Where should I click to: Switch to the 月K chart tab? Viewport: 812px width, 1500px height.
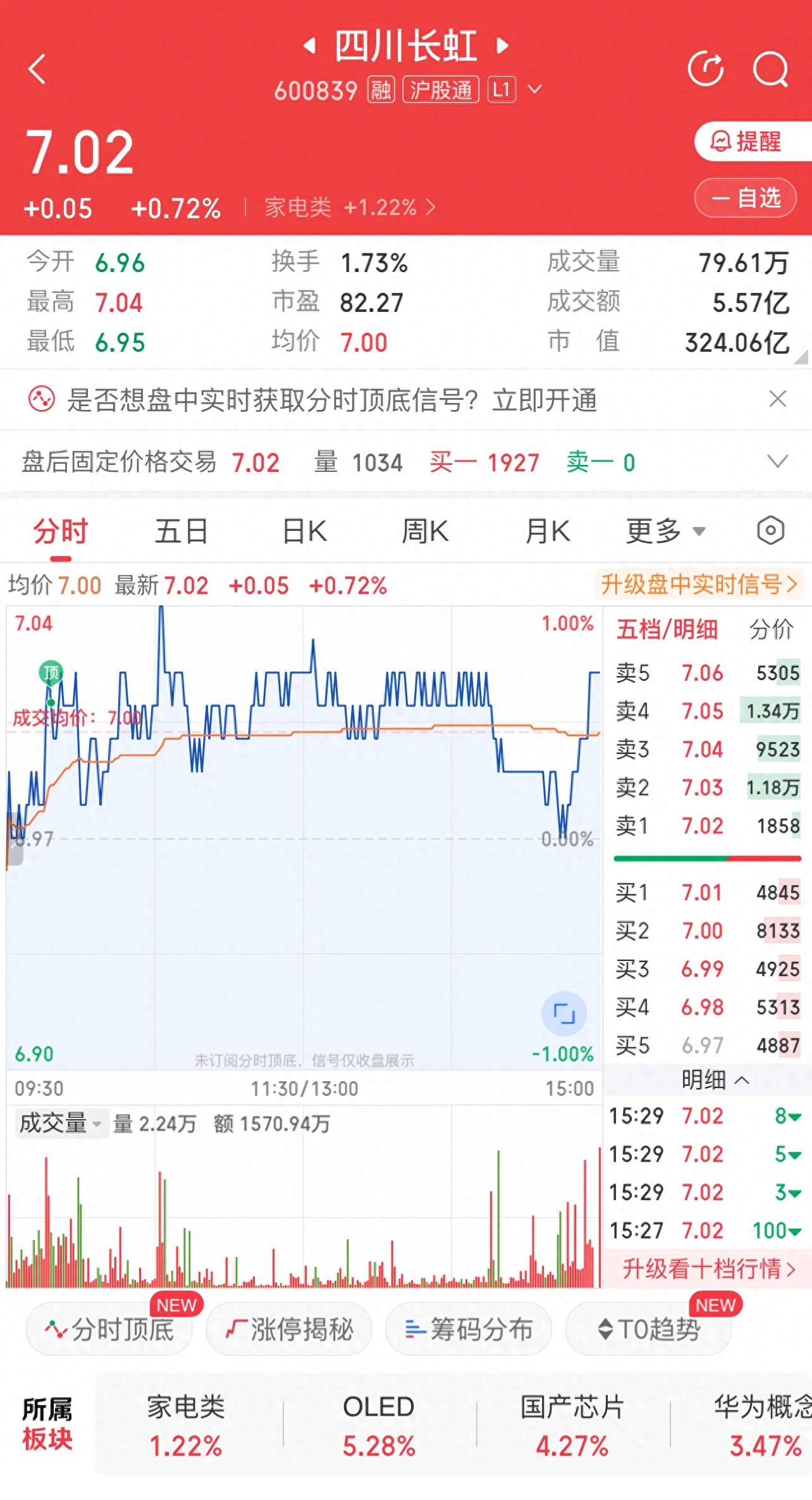tap(548, 531)
